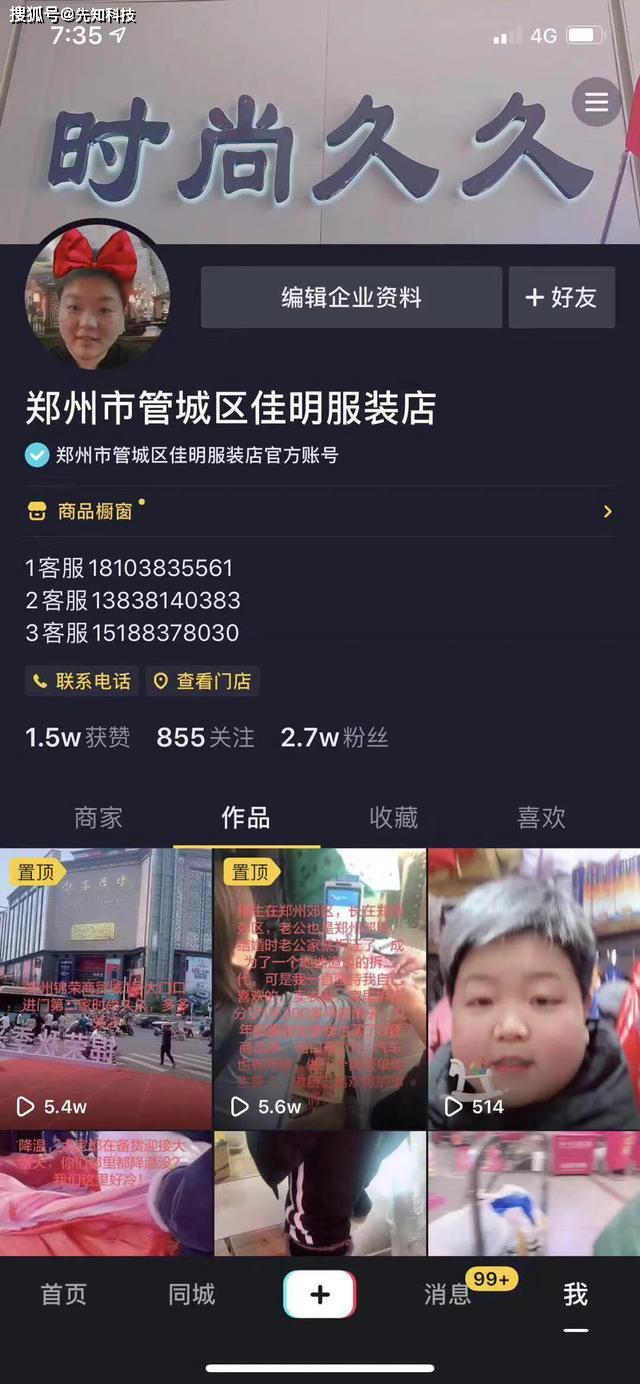Open the profile avatar photo

point(97,297)
